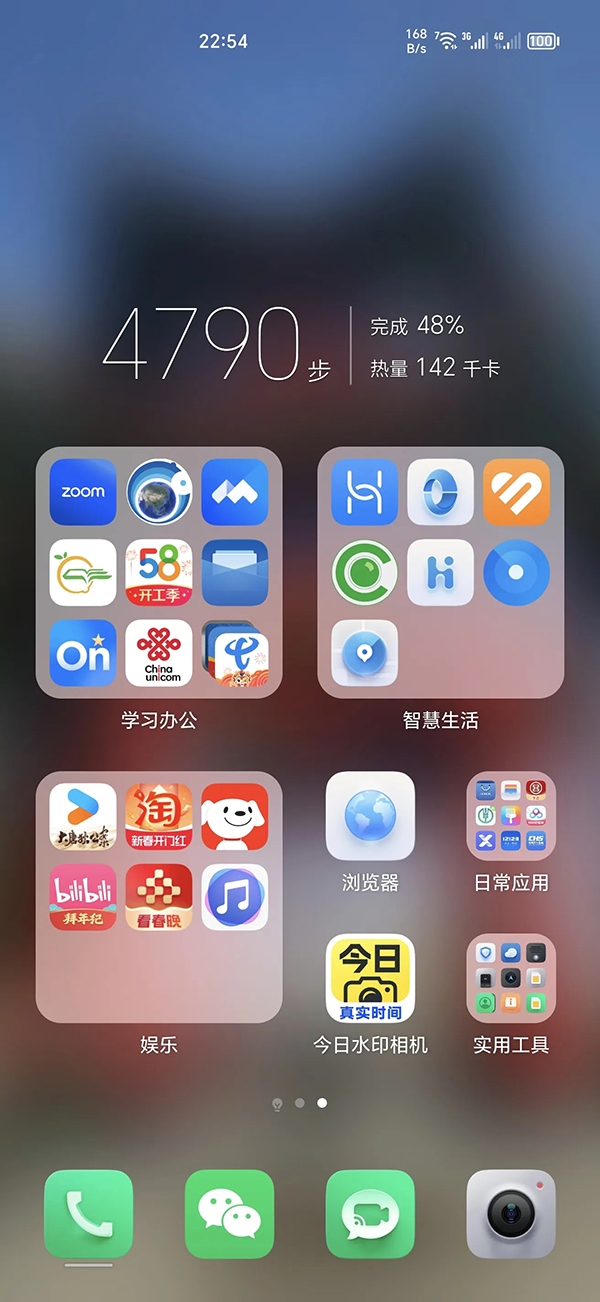Viewport: 600px width, 1302px height.
Task: Open the 浏览器 browser app
Action: coord(370,816)
